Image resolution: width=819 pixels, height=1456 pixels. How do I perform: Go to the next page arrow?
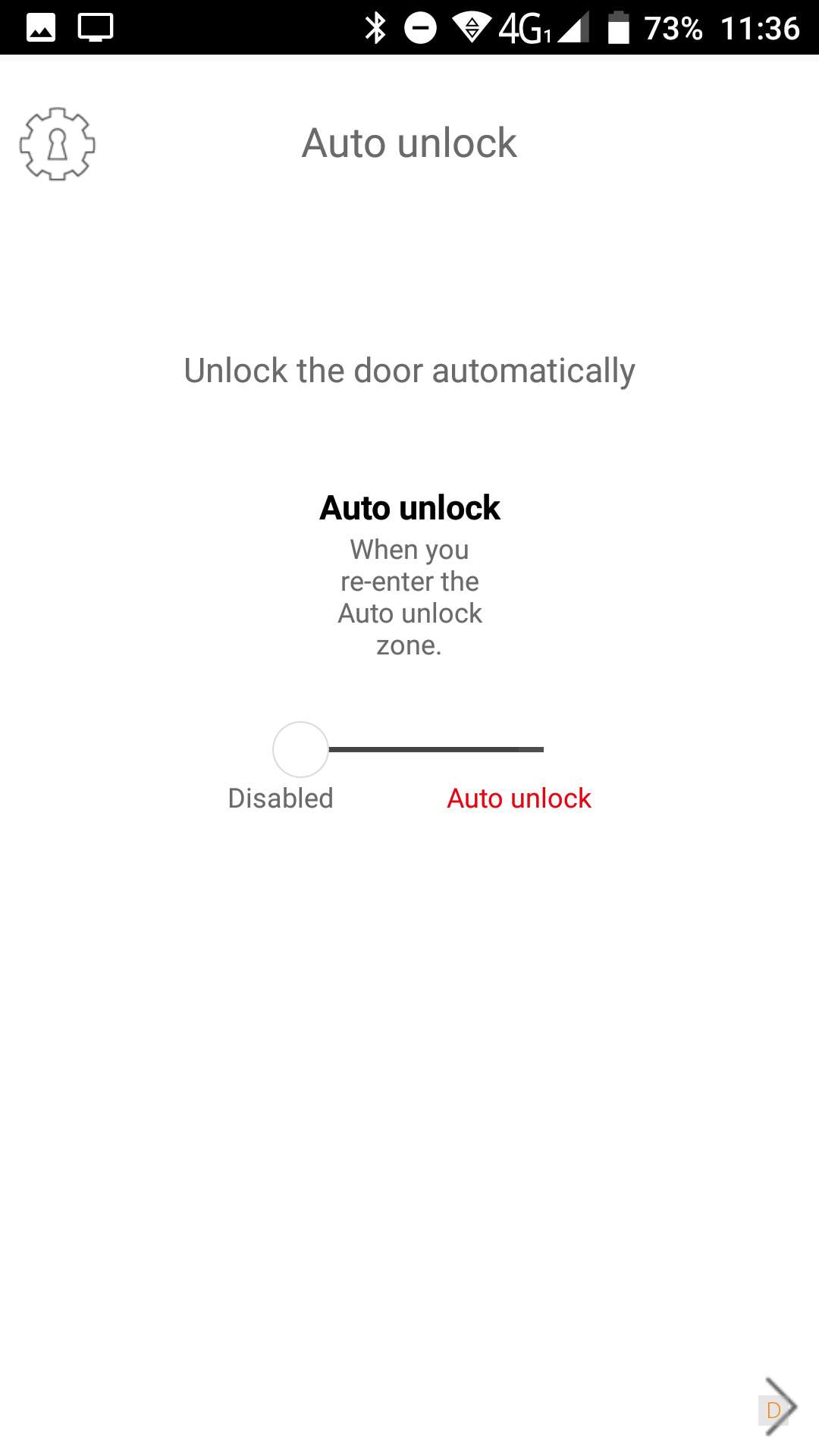(779, 1407)
